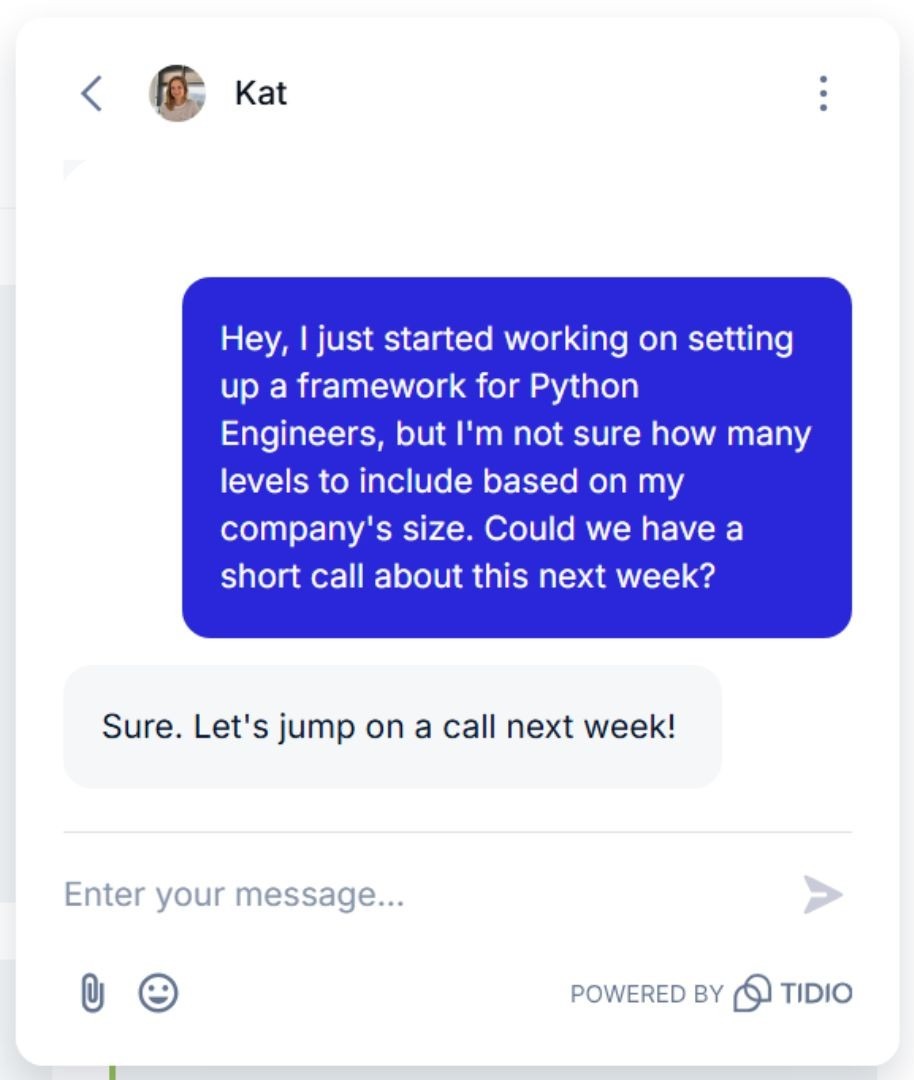This screenshot has height=1080, width=914.
Task: Click the blue message about Python Engineers framework
Action: pos(516,457)
